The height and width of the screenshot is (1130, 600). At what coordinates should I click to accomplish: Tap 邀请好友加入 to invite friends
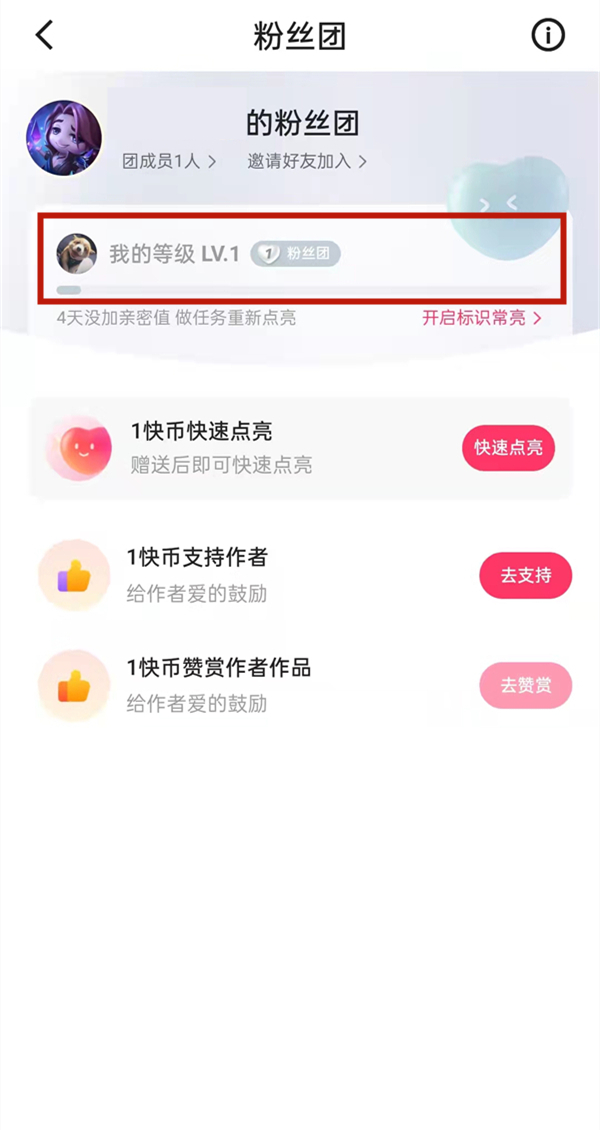(307, 161)
